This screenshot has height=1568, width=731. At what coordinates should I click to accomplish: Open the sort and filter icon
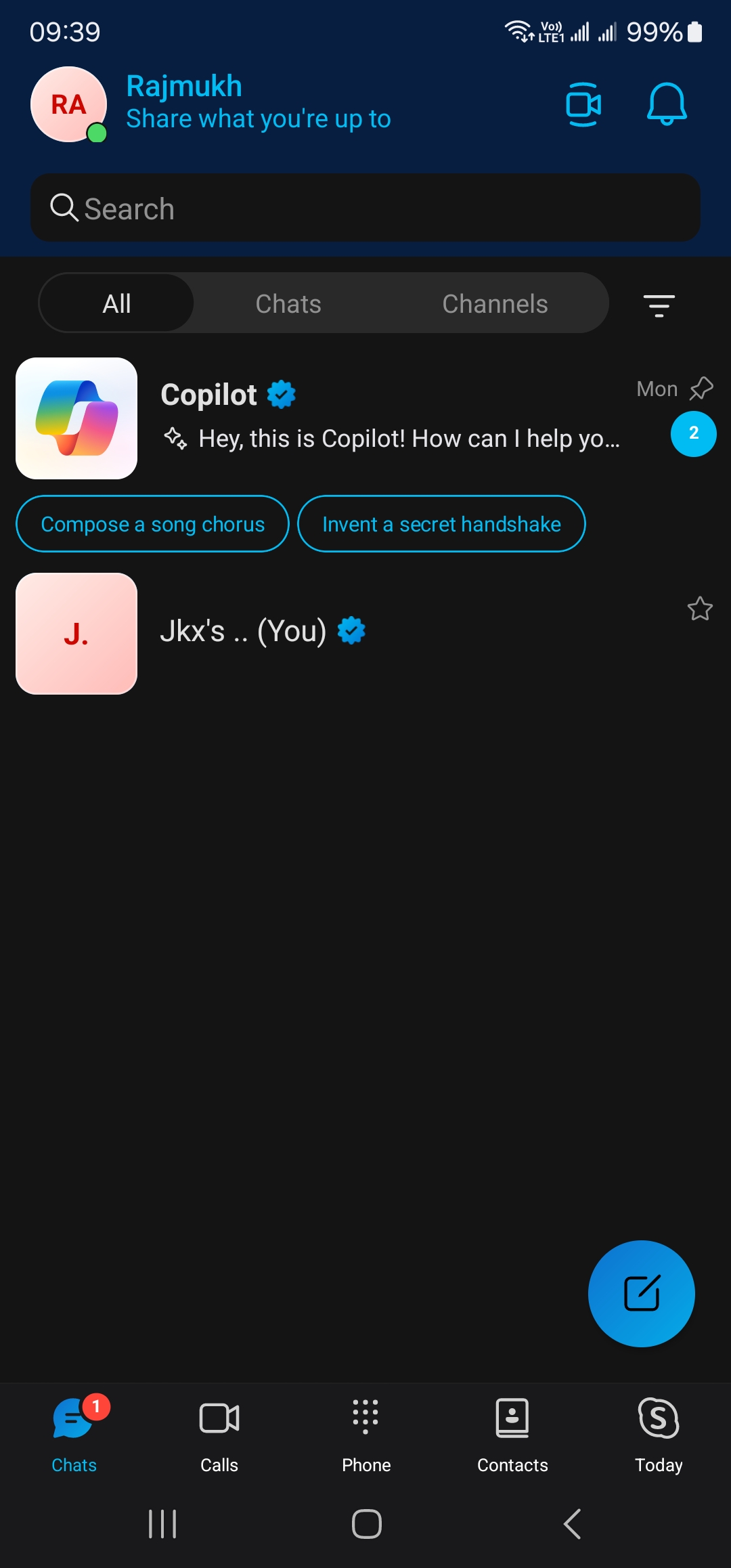(x=659, y=305)
